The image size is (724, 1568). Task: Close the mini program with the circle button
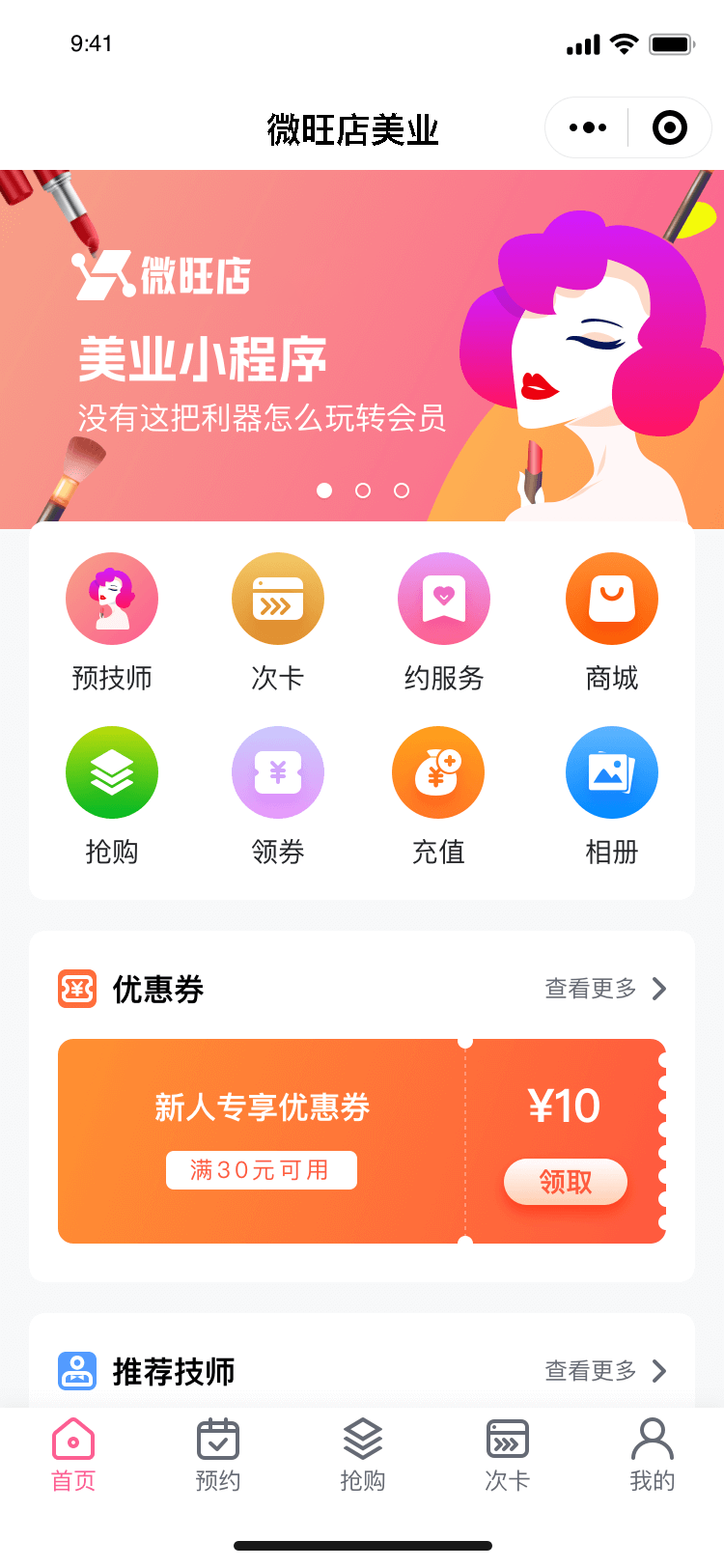(669, 127)
